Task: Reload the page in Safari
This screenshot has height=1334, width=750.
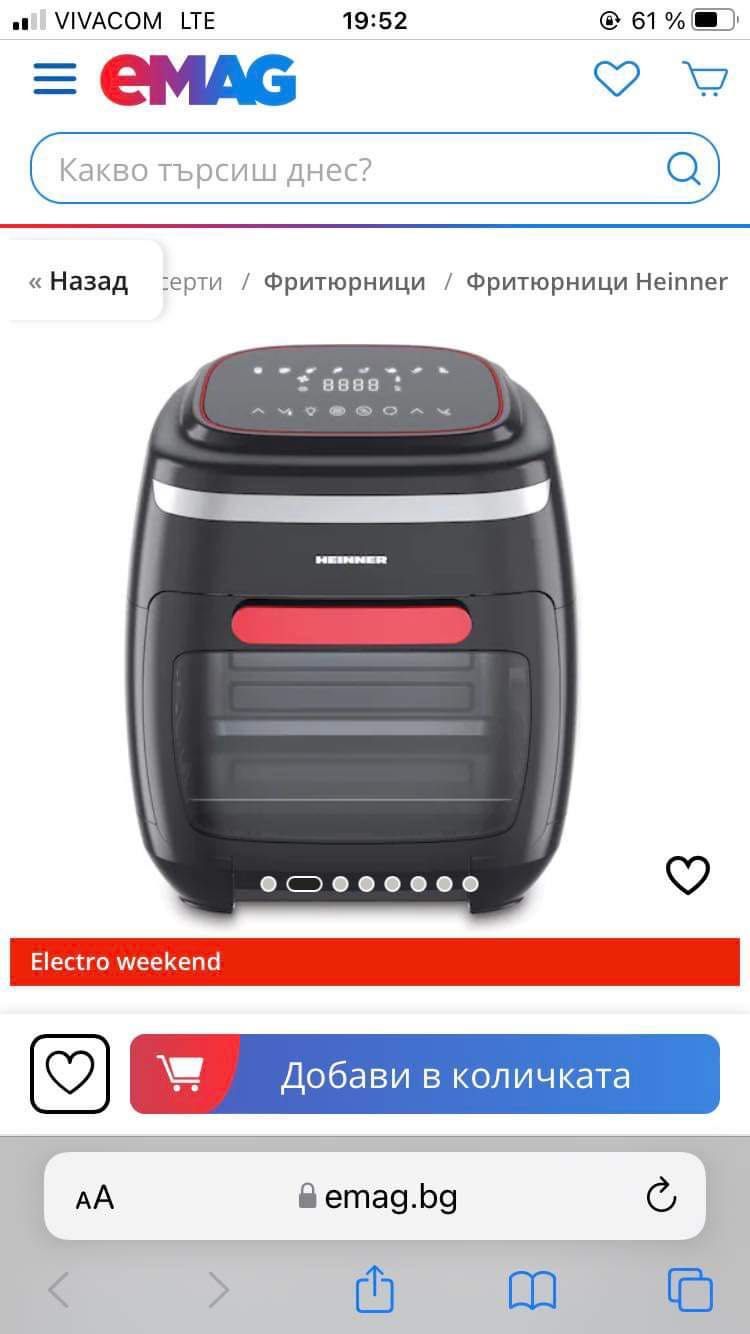Action: pyautogui.click(x=661, y=1196)
